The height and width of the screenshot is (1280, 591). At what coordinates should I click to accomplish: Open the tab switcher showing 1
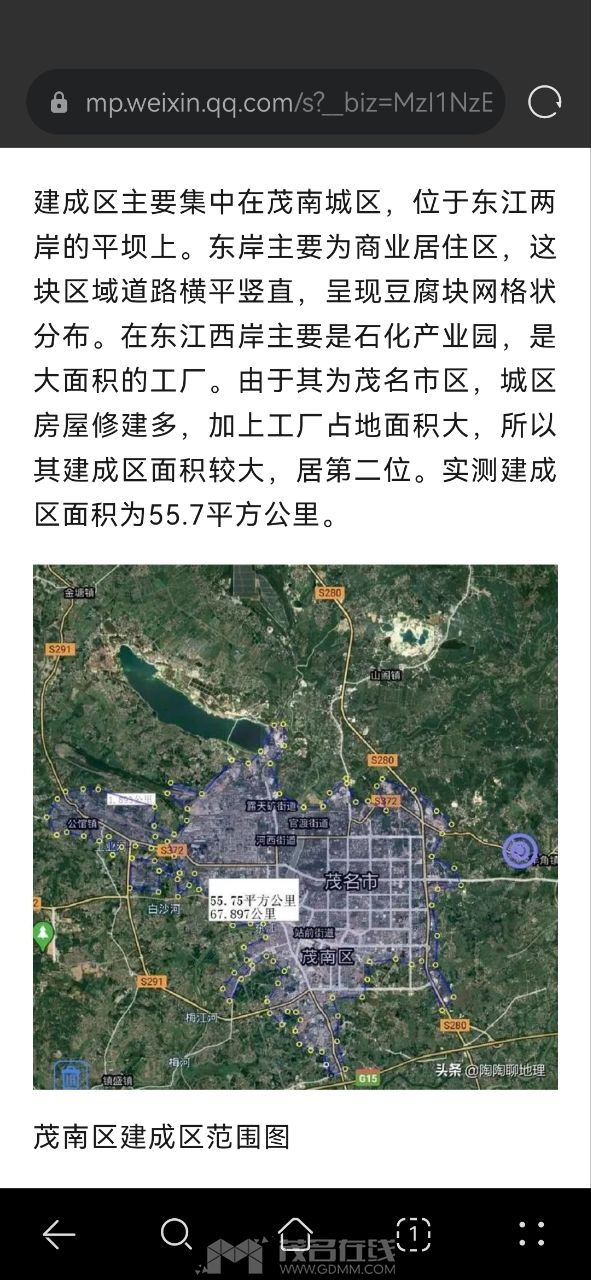(413, 1234)
